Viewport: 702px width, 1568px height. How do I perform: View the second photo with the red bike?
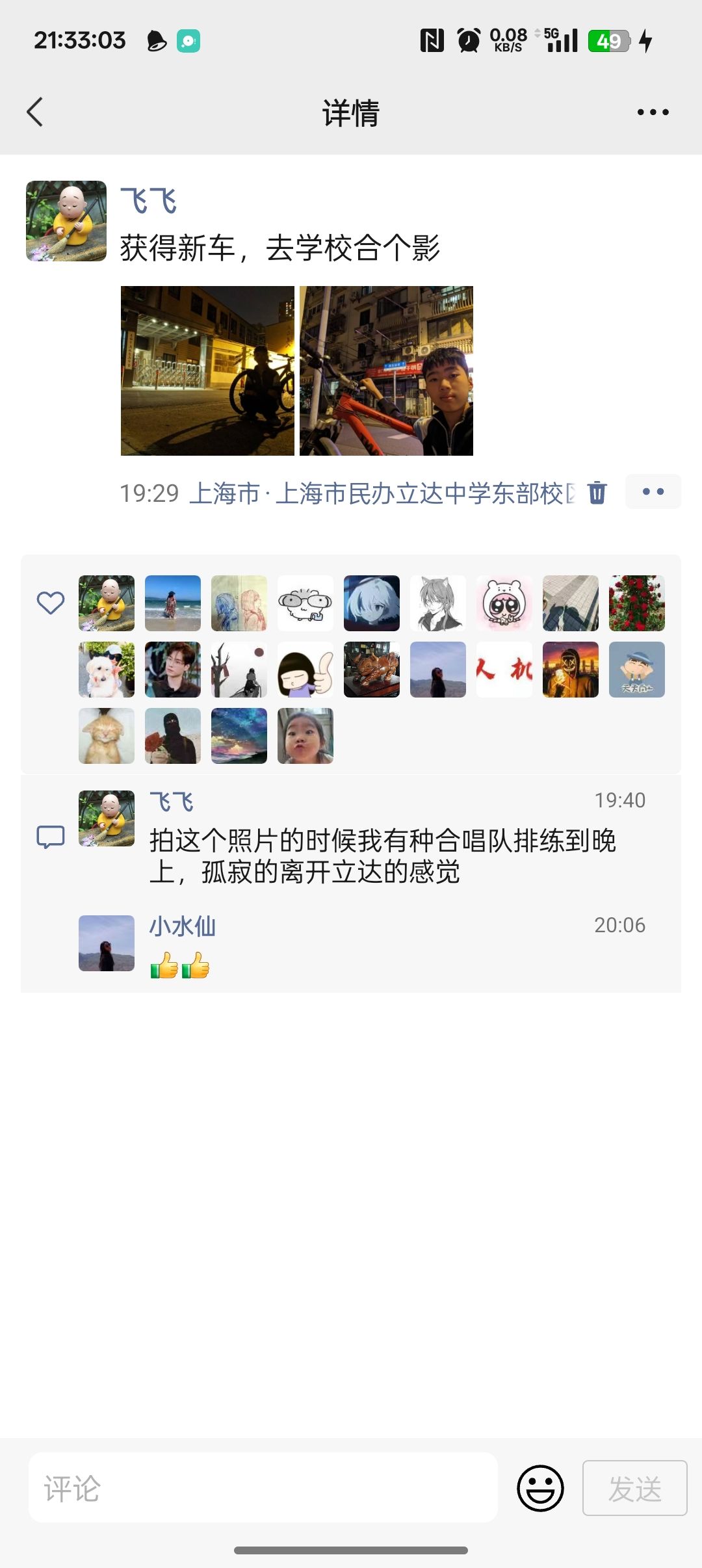click(386, 371)
